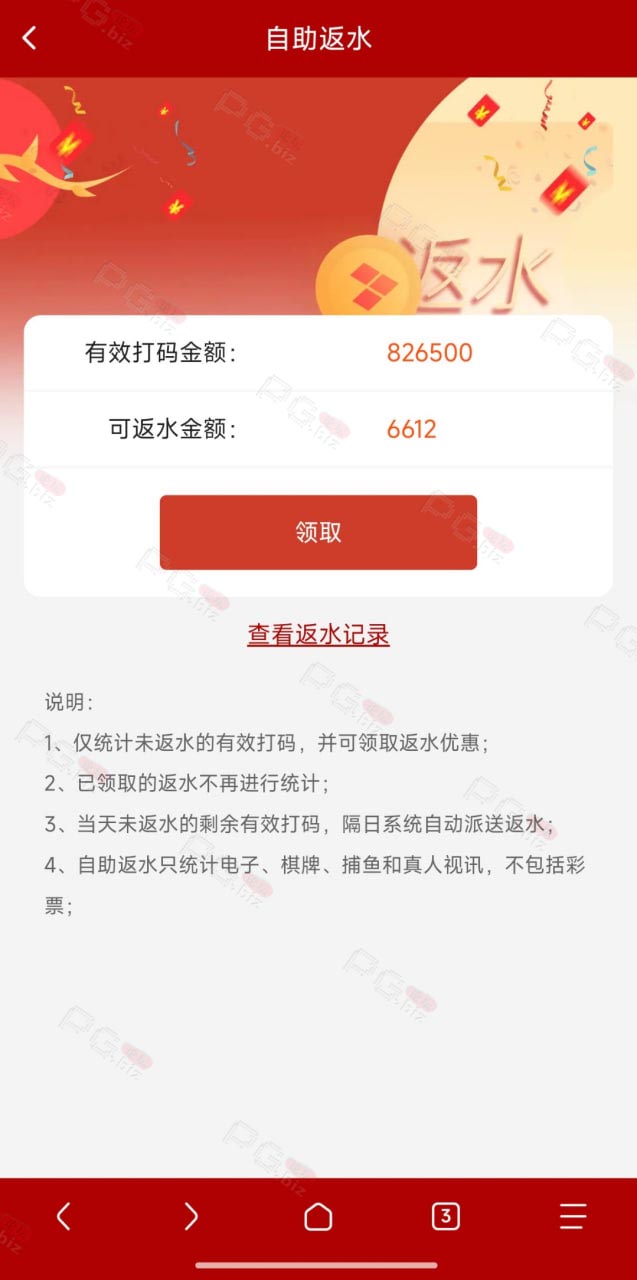Go back using the header arrow
Image resolution: width=637 pixels, height=1280 pixels.
click(x=29, y=39)
